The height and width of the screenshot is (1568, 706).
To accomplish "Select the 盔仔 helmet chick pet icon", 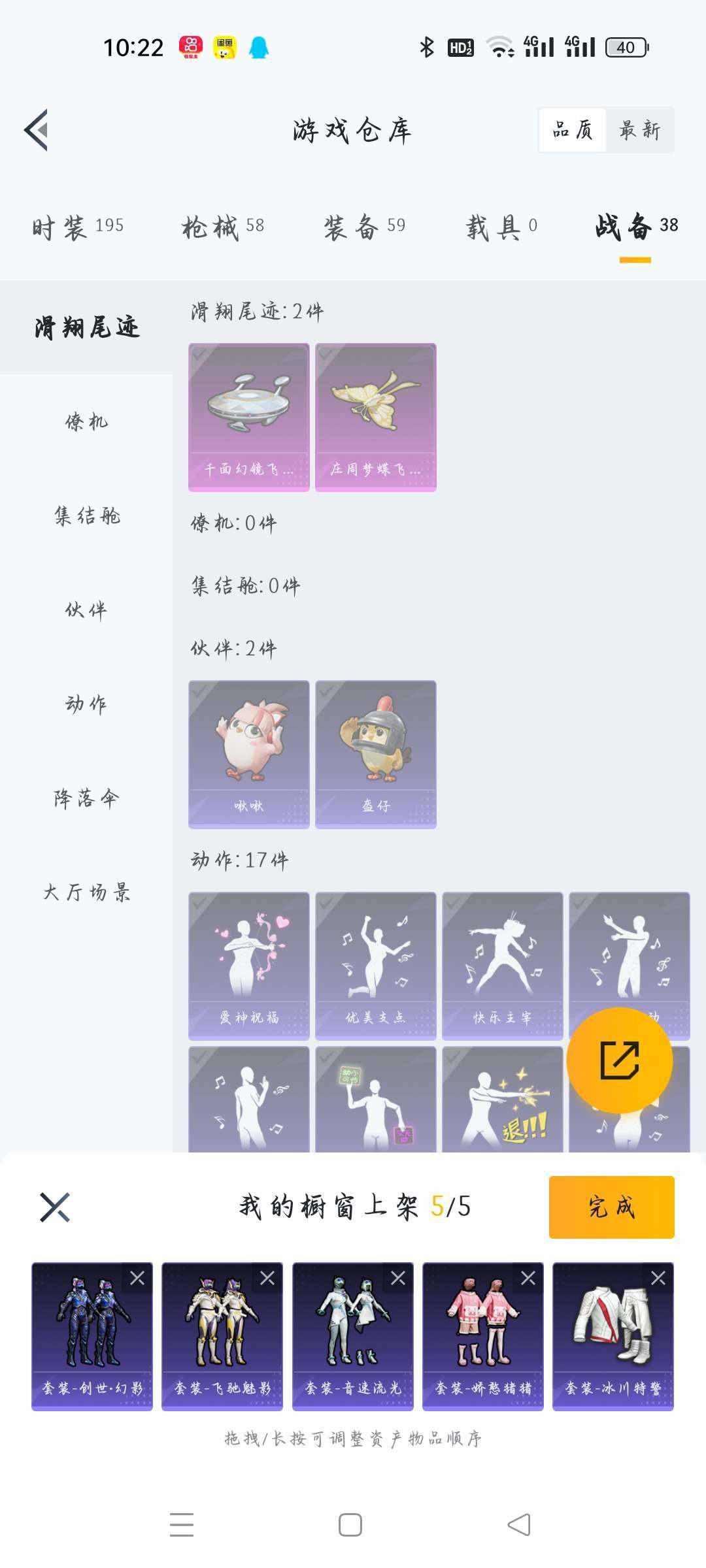I will coord(376,751).
